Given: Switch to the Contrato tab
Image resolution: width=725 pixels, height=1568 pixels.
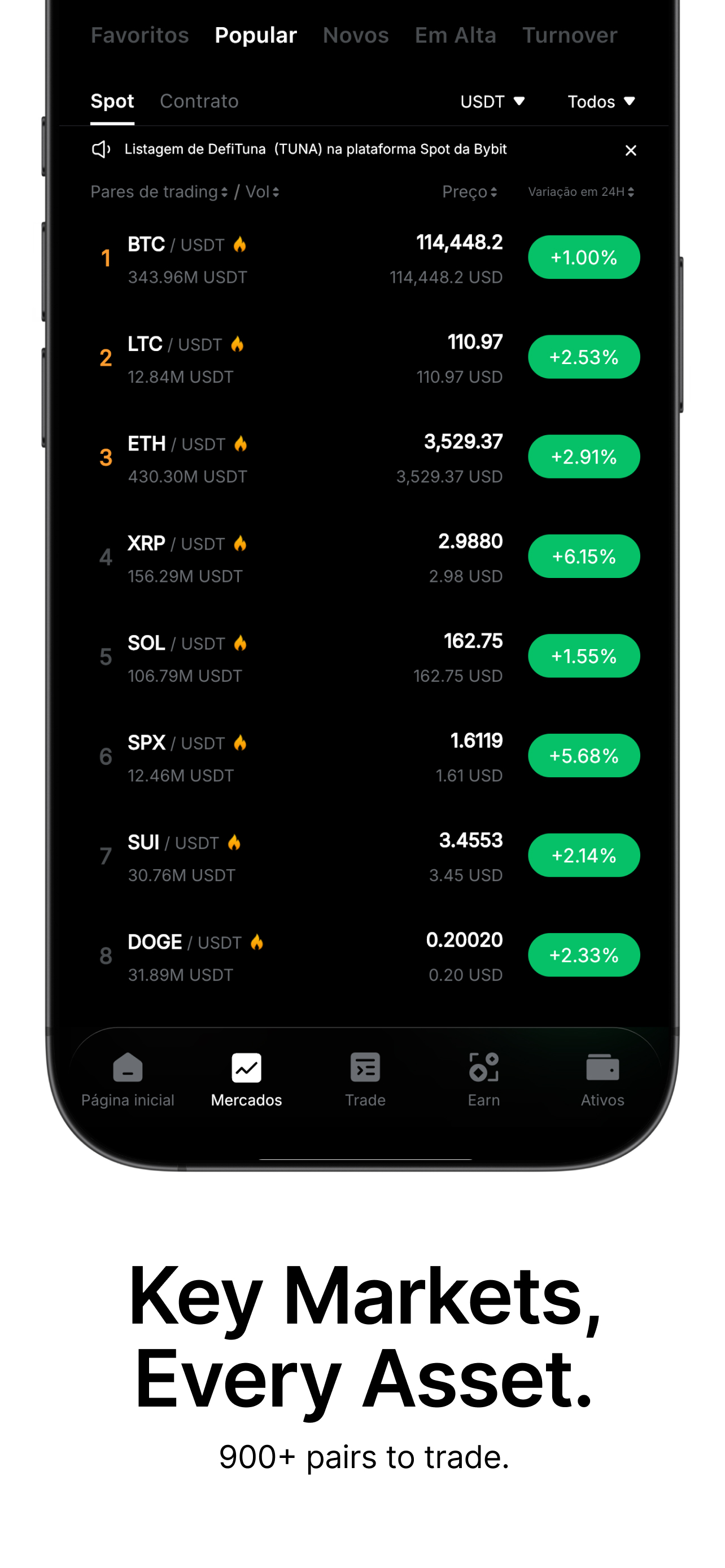Looking at the screenshot, I should 199,101.
